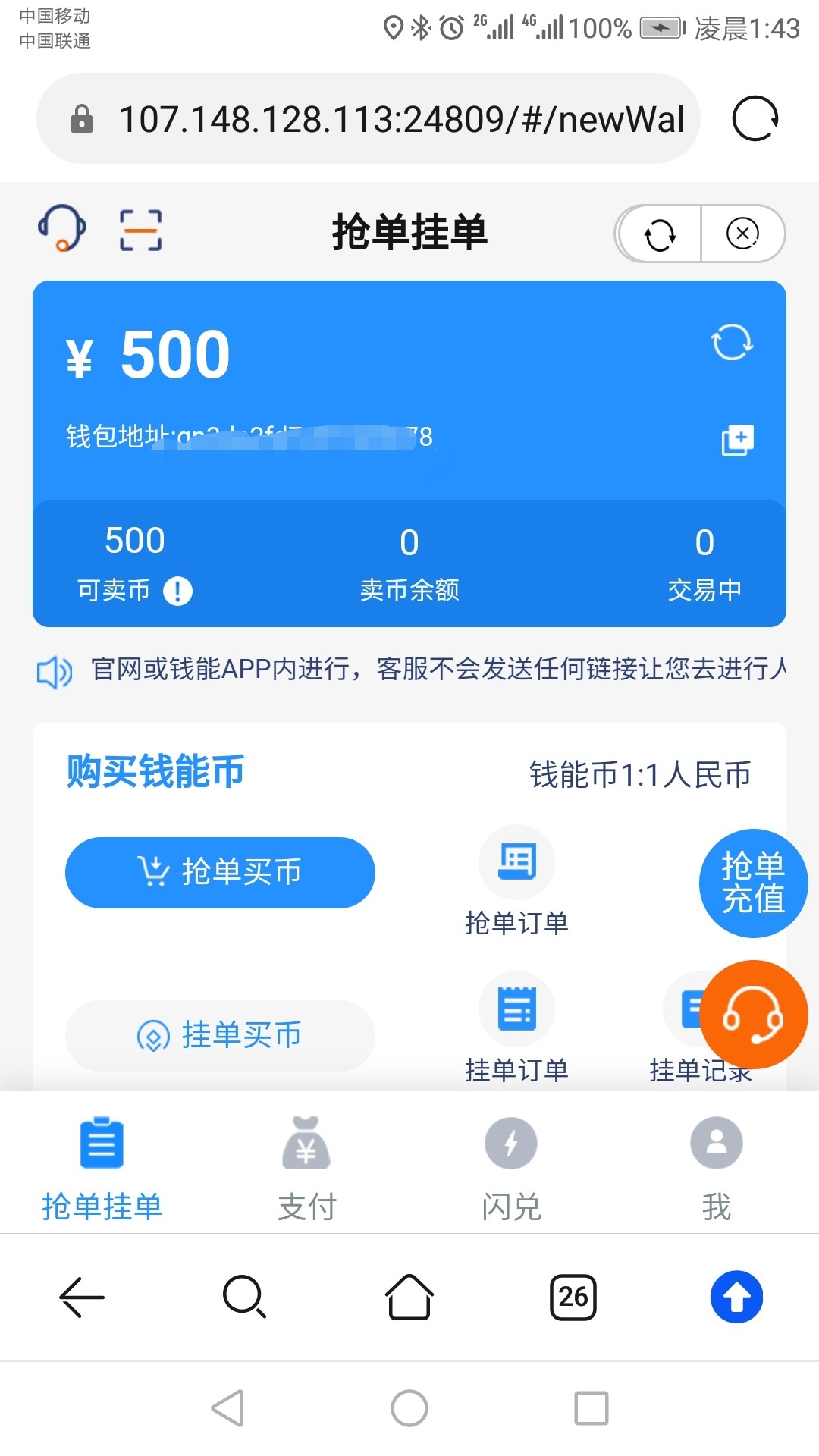Tap the address bar URL

tap(400, 119)
